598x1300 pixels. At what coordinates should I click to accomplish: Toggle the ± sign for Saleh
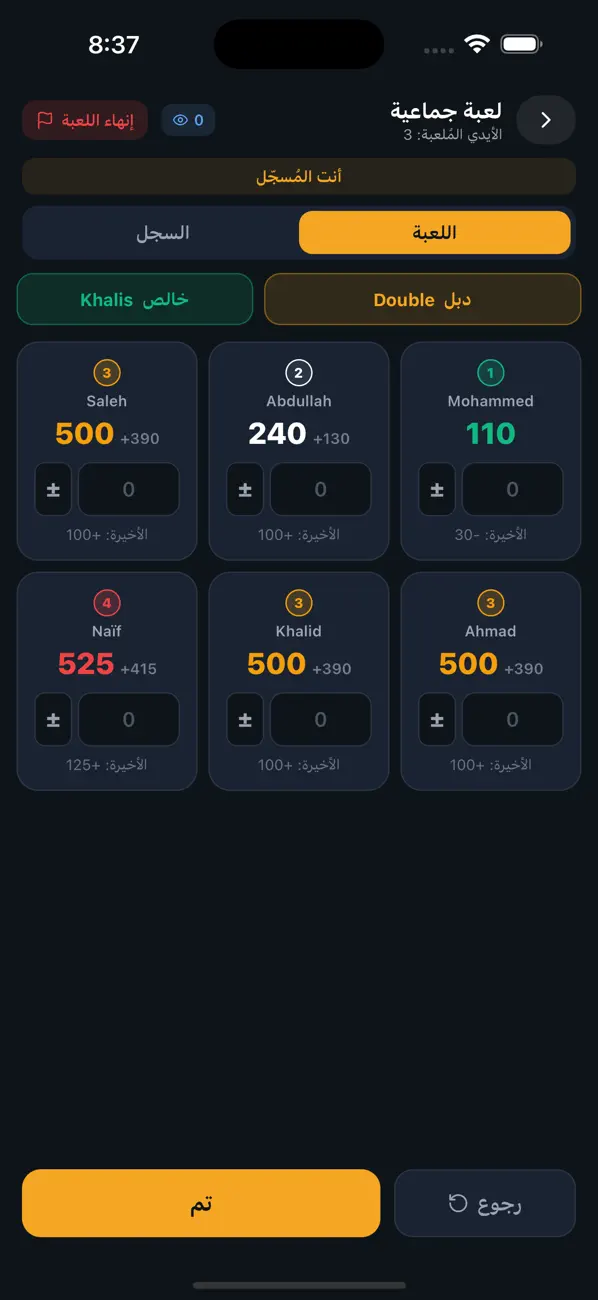[53, 490]
